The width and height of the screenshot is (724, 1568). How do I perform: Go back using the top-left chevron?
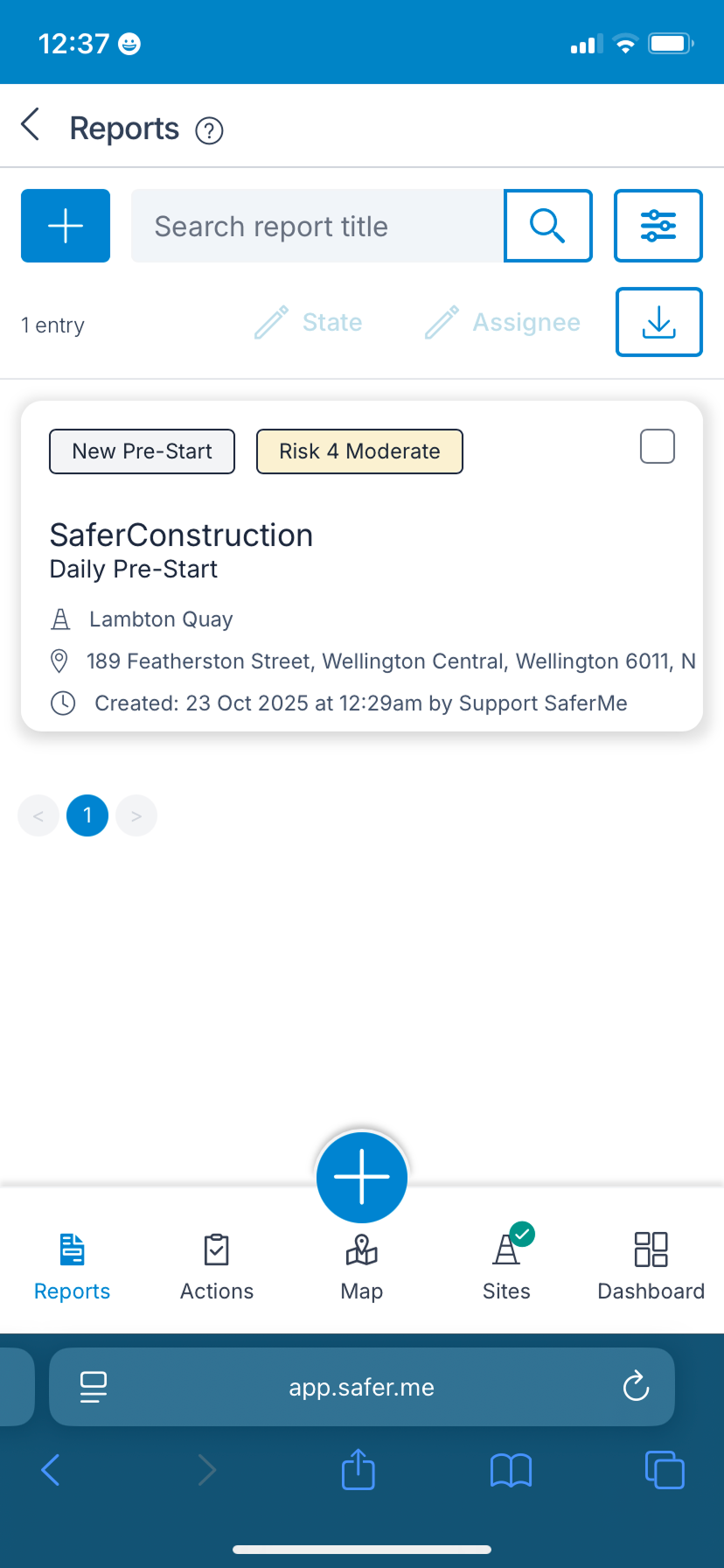[31, 124]
